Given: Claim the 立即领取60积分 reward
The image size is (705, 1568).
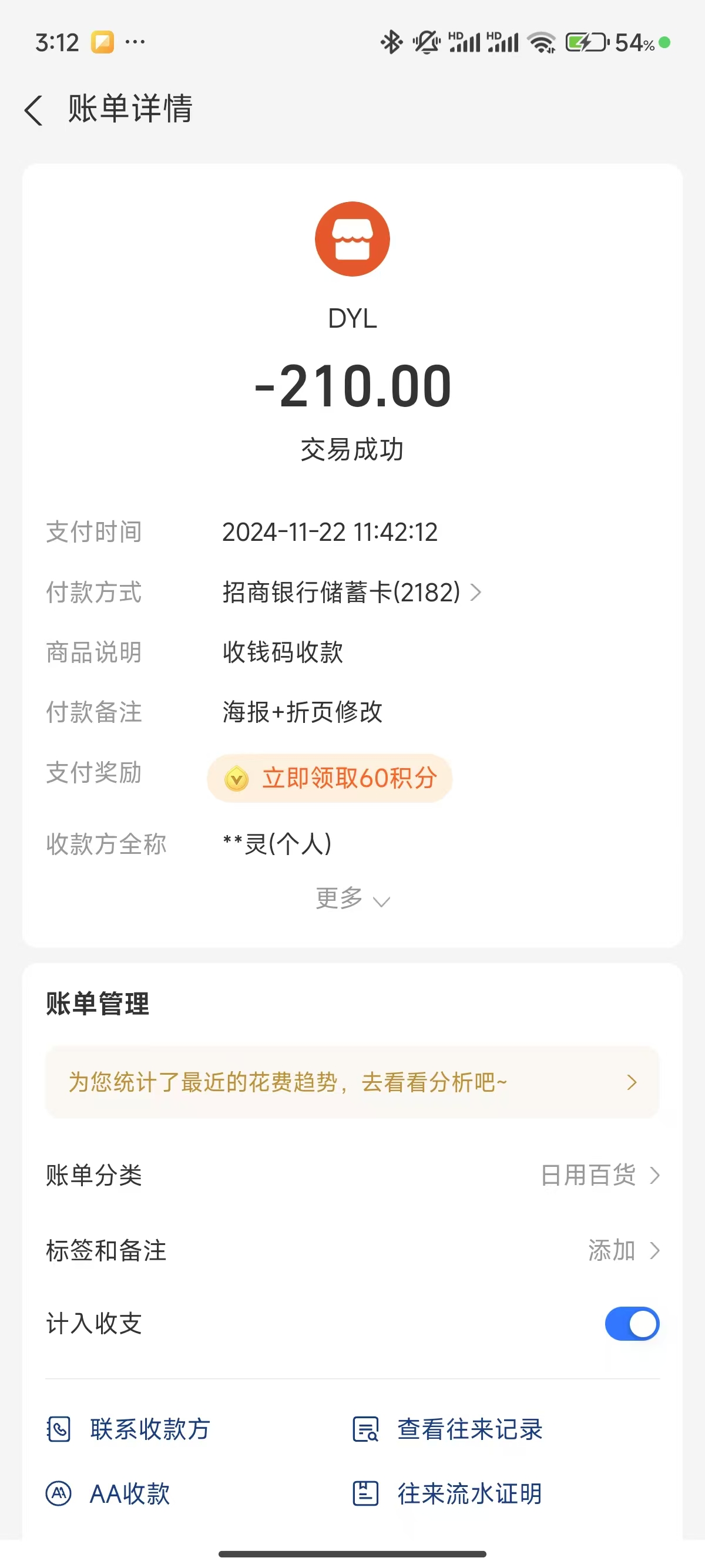Looking at the screenshot, I should tap(330, 778).
